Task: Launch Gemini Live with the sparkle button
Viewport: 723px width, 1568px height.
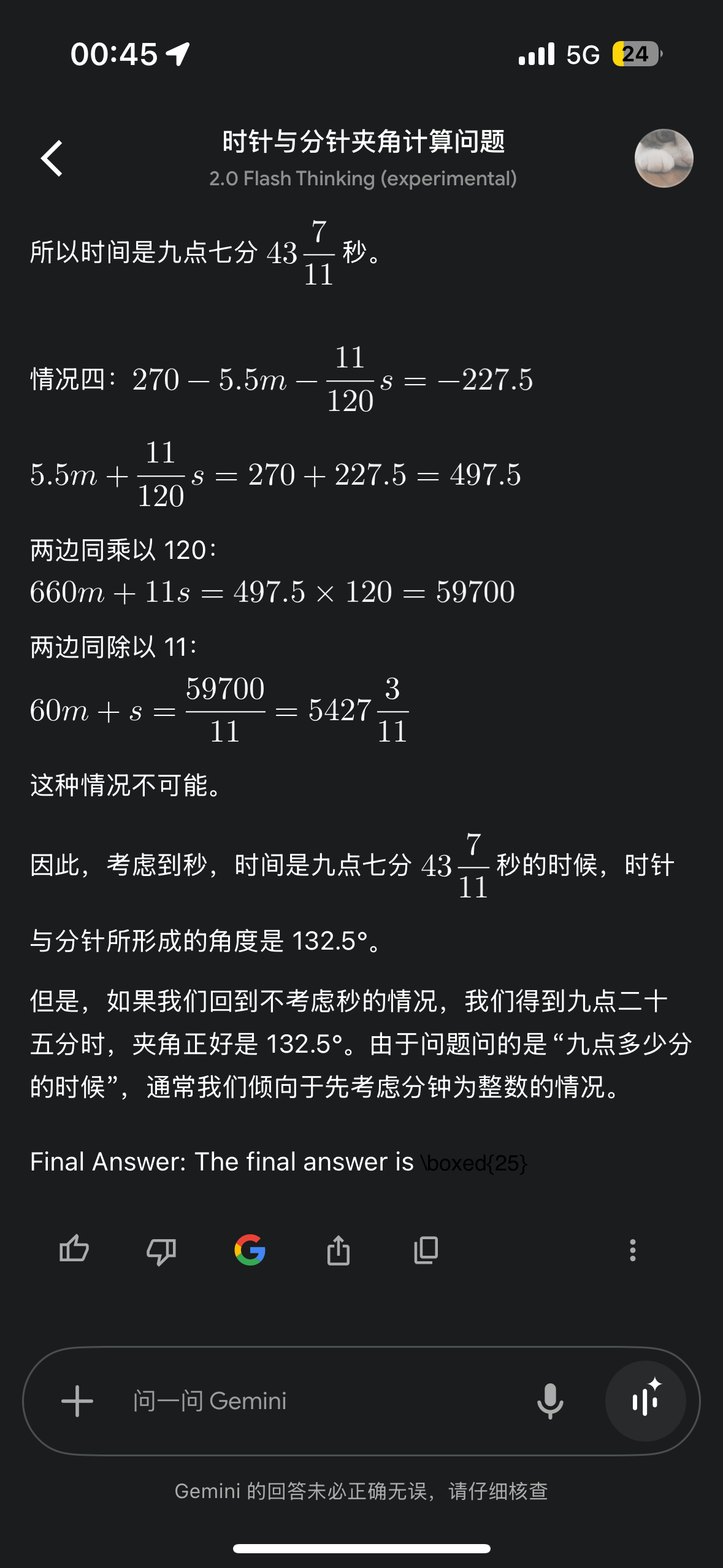Action: 645,1401
